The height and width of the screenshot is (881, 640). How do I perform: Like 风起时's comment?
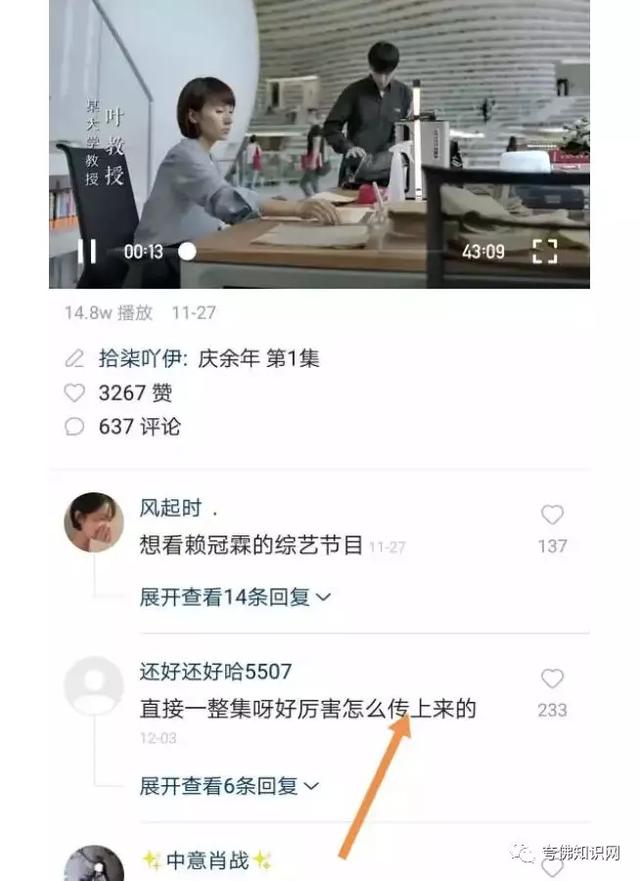[552, 516]
